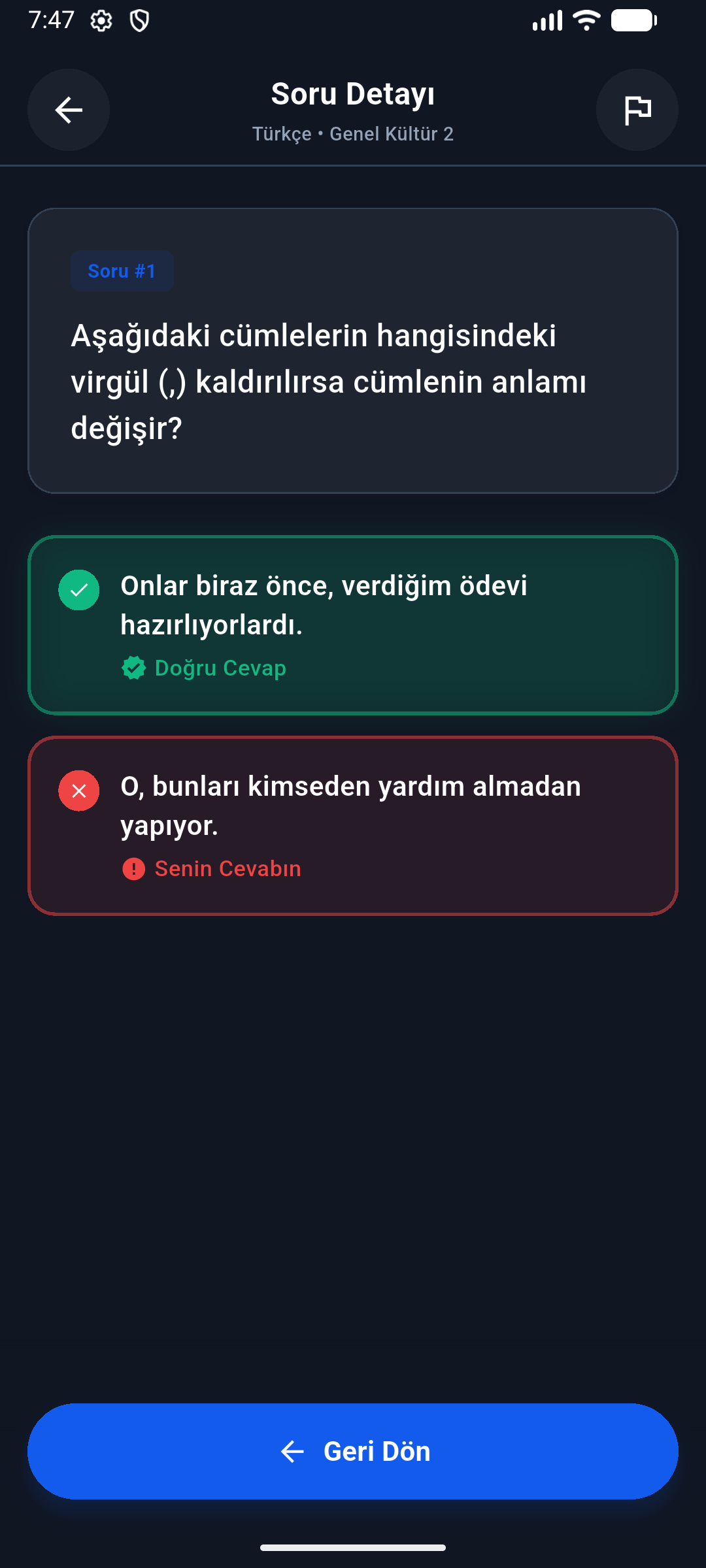Tap the home indicator bar at the bottom
The width and height of the screenshot is (706, 1568).
tap(353, 1548)
